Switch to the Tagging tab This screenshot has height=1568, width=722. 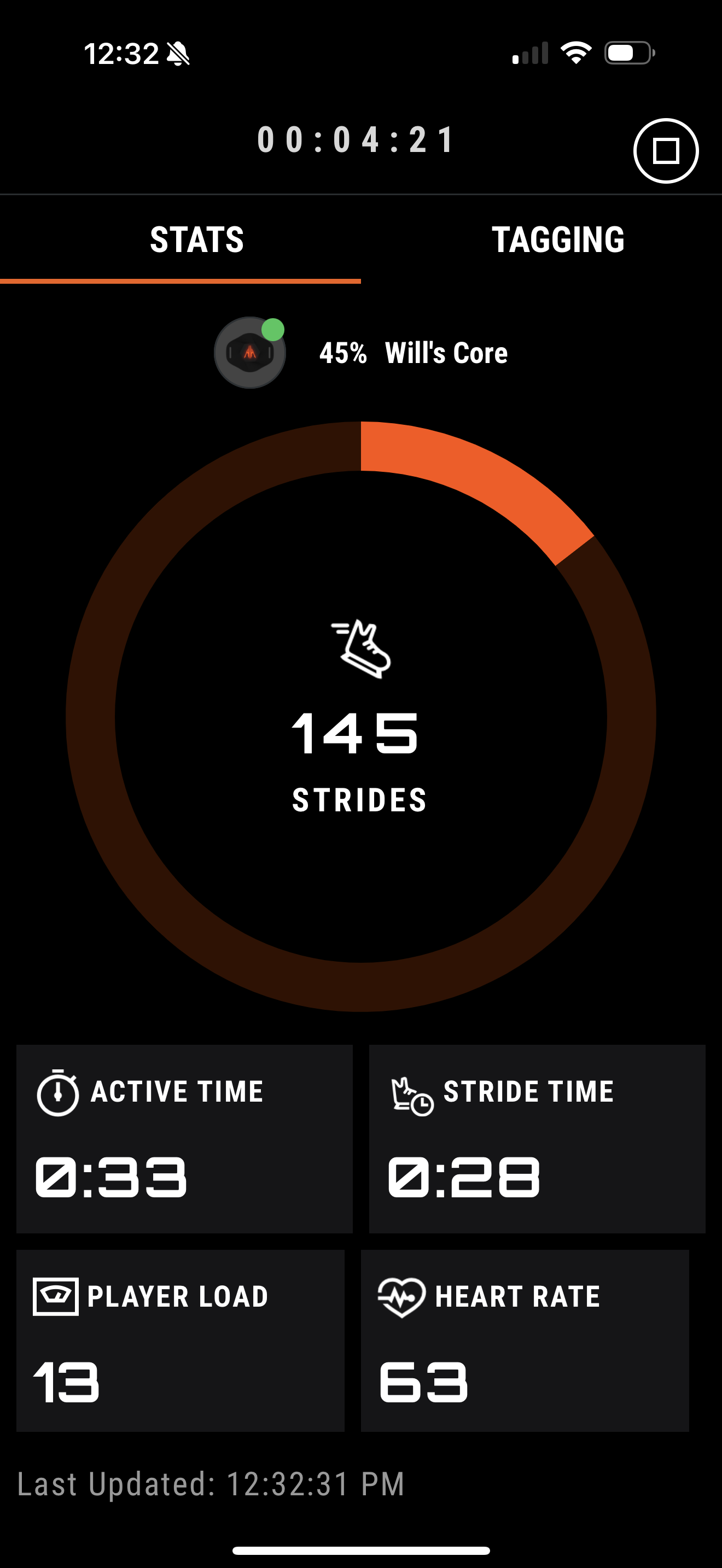pyautogui.click(x=557, y=240)
